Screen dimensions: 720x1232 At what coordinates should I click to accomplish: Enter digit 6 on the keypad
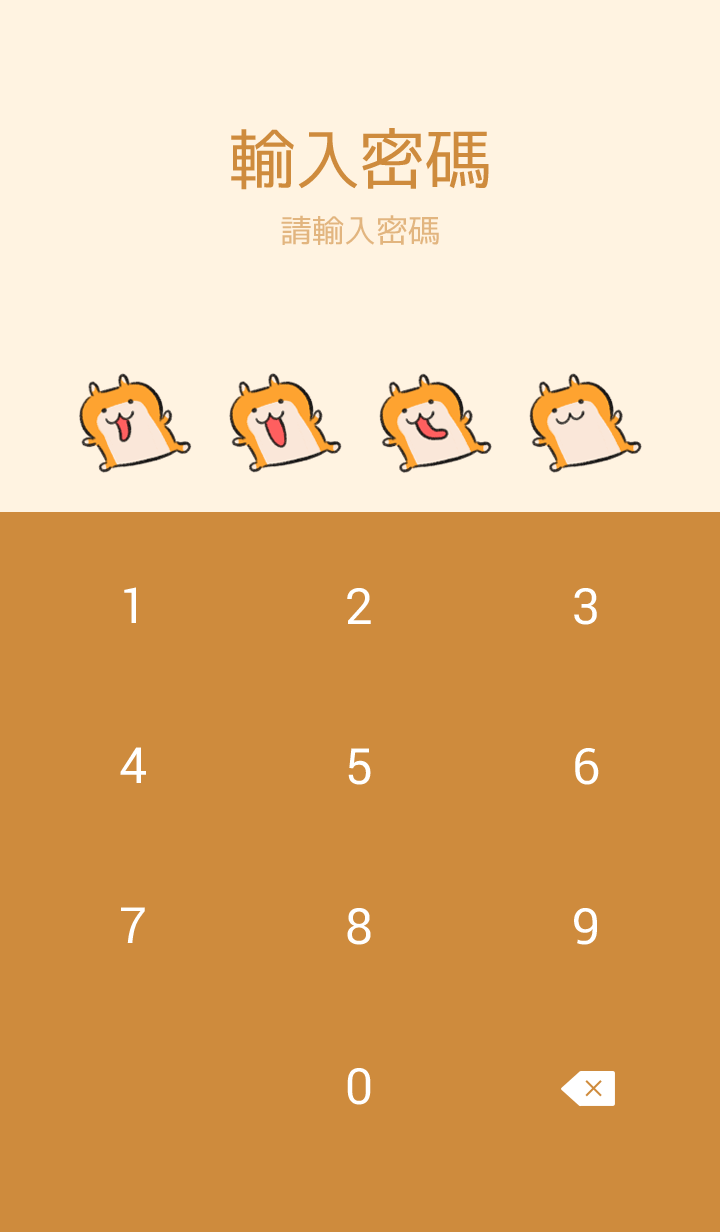pyautogui.click(x=586, y=767)
